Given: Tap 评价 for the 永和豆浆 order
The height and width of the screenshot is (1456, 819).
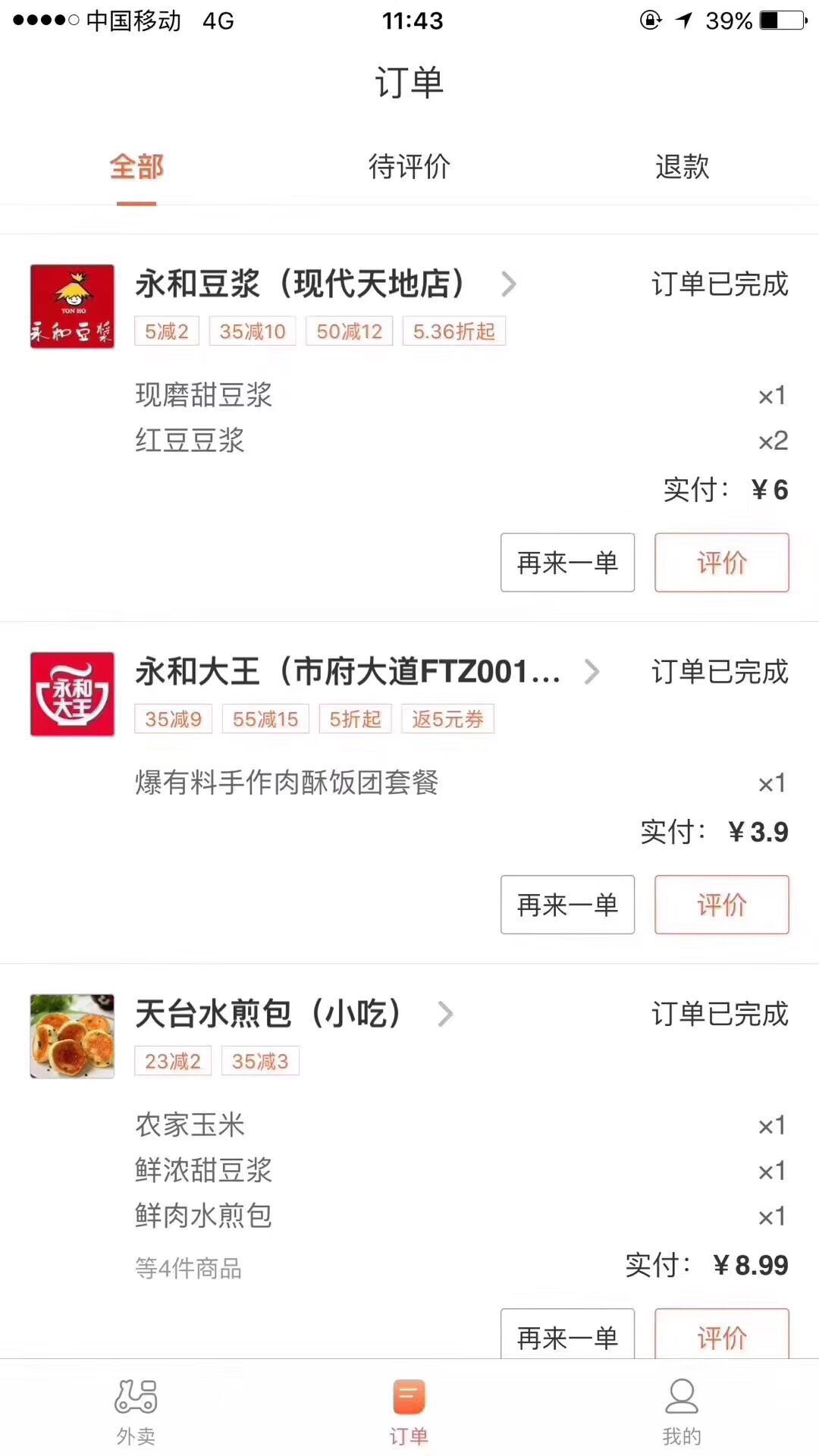Looking at the screenshot, I should click(721, 563).
